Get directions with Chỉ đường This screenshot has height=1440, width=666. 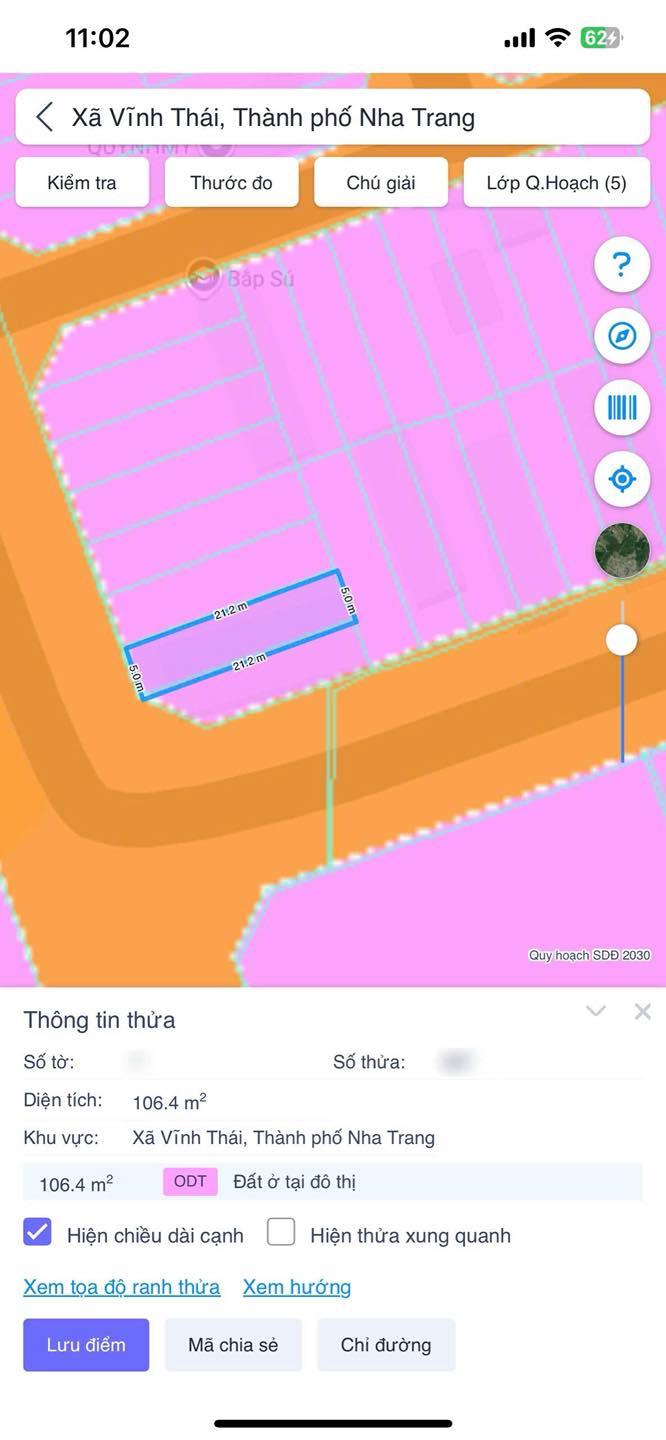pyautogui.click(x=386, y=1345)
